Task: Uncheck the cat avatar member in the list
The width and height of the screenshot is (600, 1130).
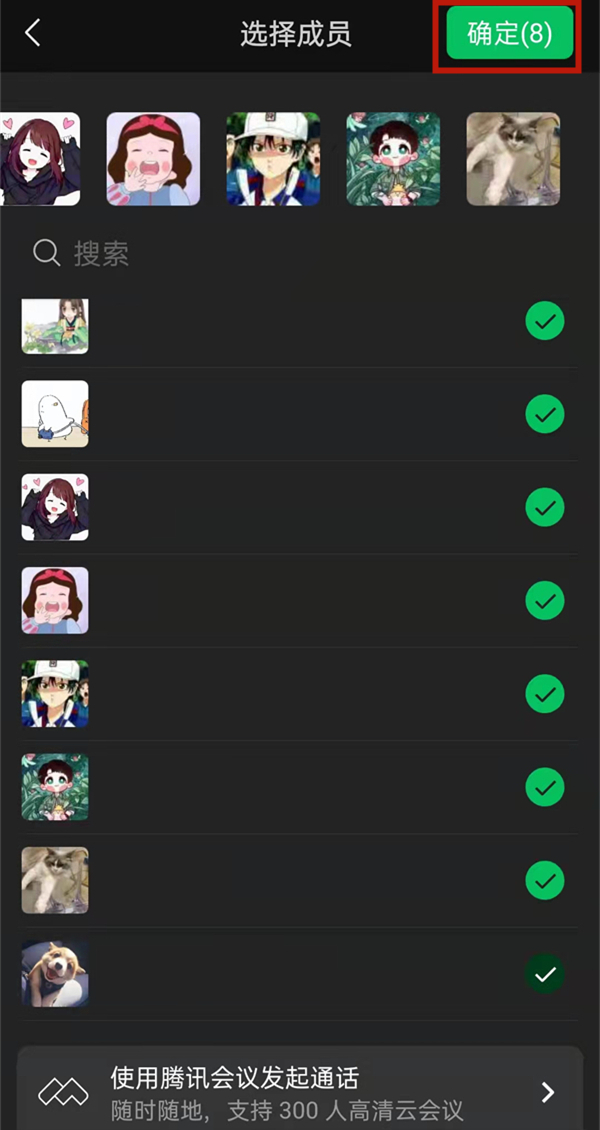Action: pos(545,880)
